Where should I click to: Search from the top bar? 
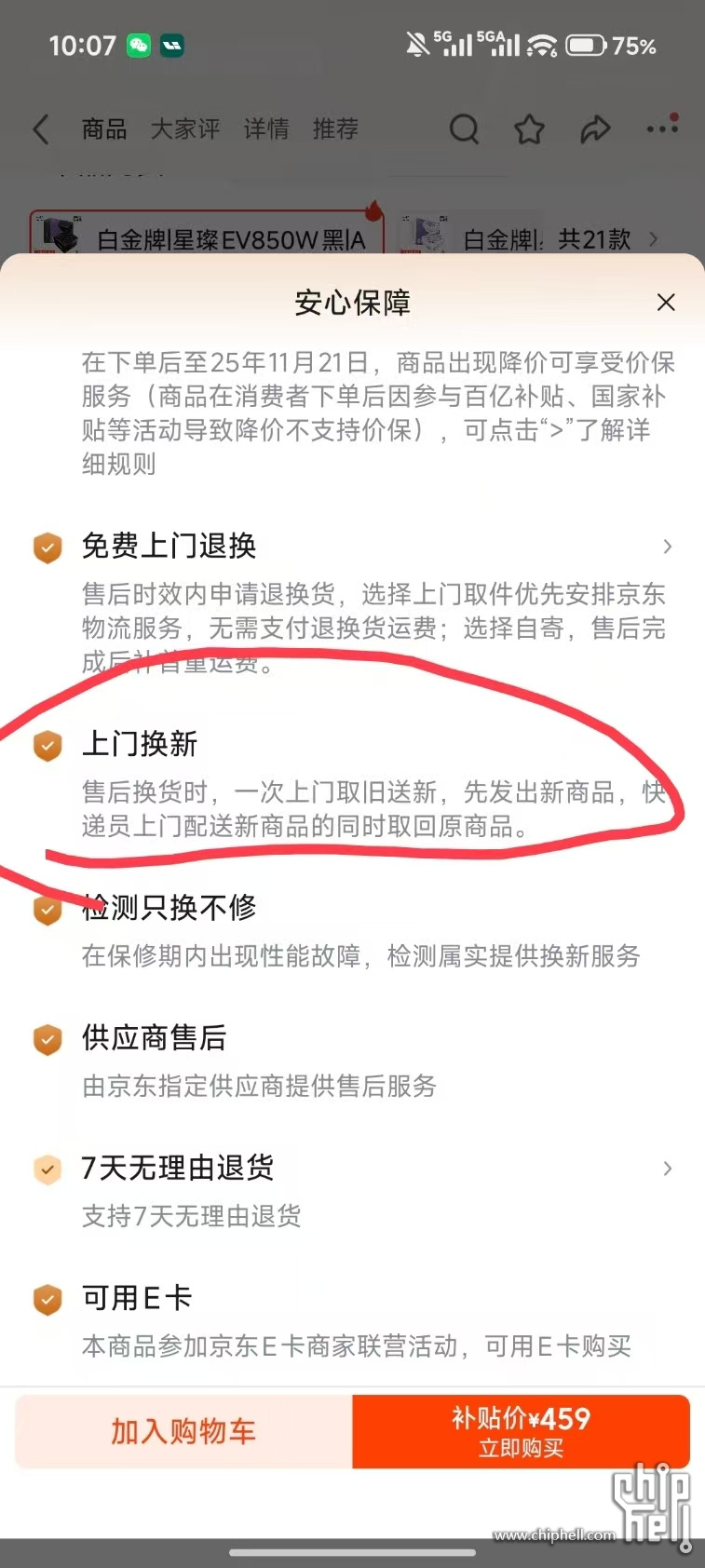click(x=464, y=128)
